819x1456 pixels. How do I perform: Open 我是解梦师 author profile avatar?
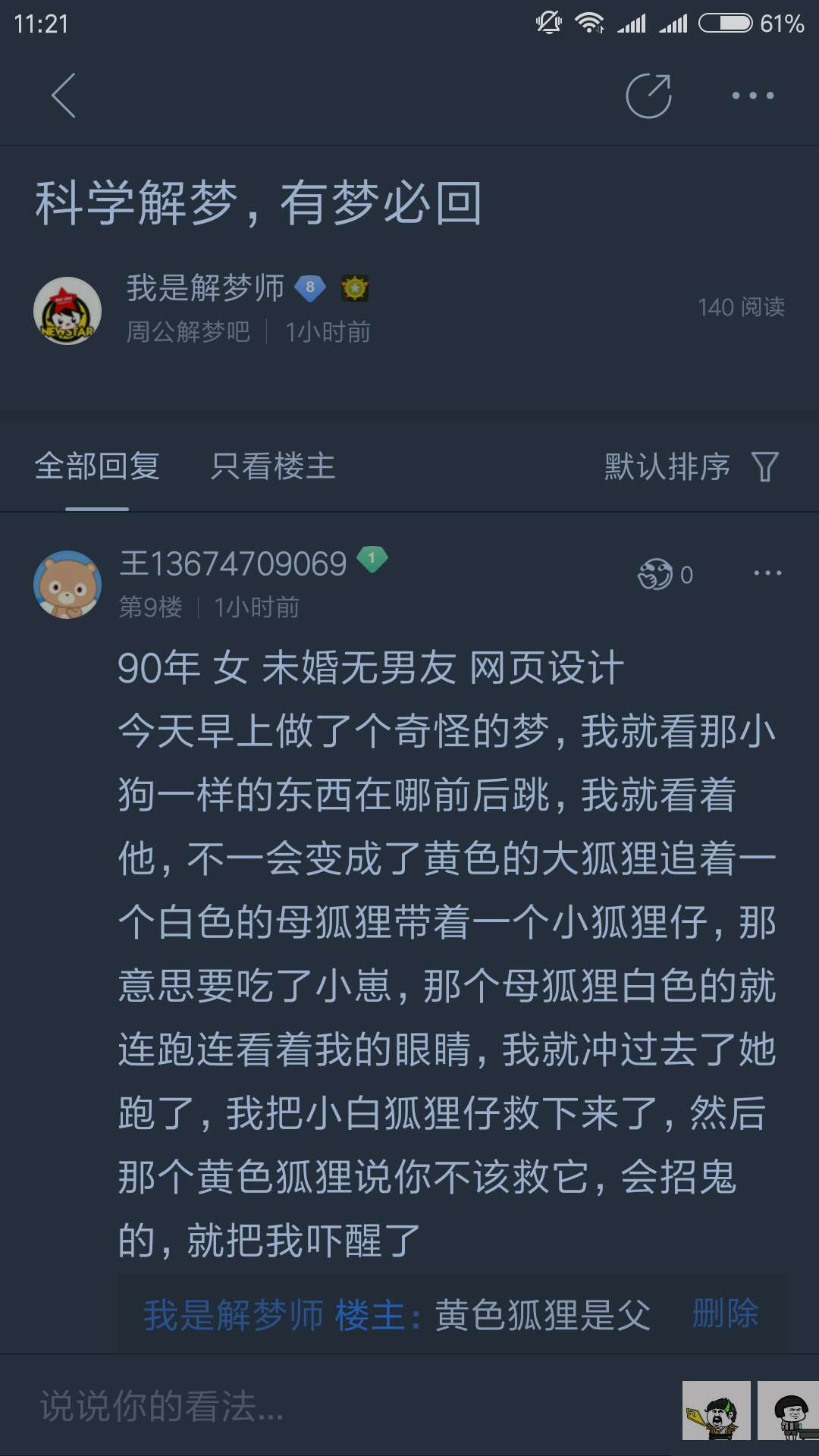click(67, 311)
